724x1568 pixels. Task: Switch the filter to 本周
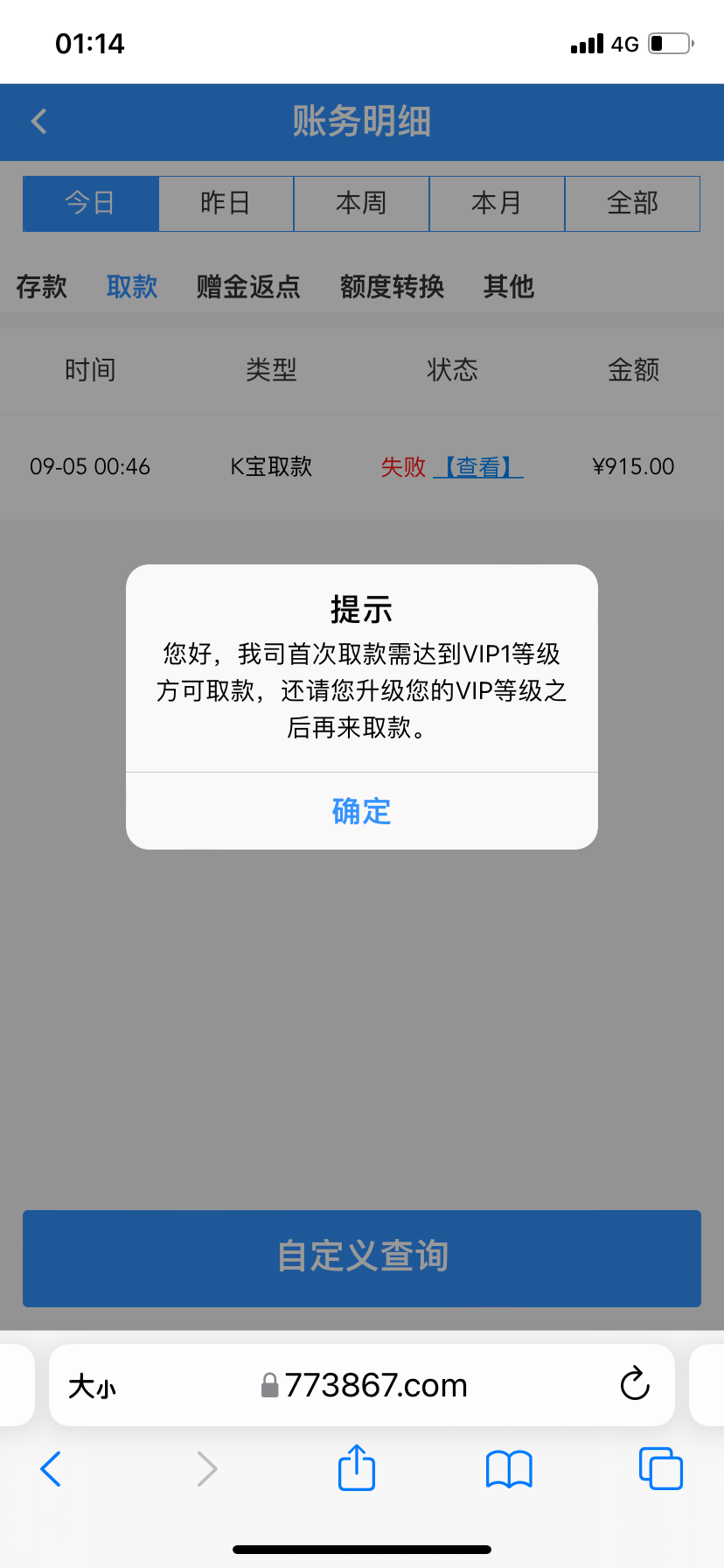tap(361, 203)
